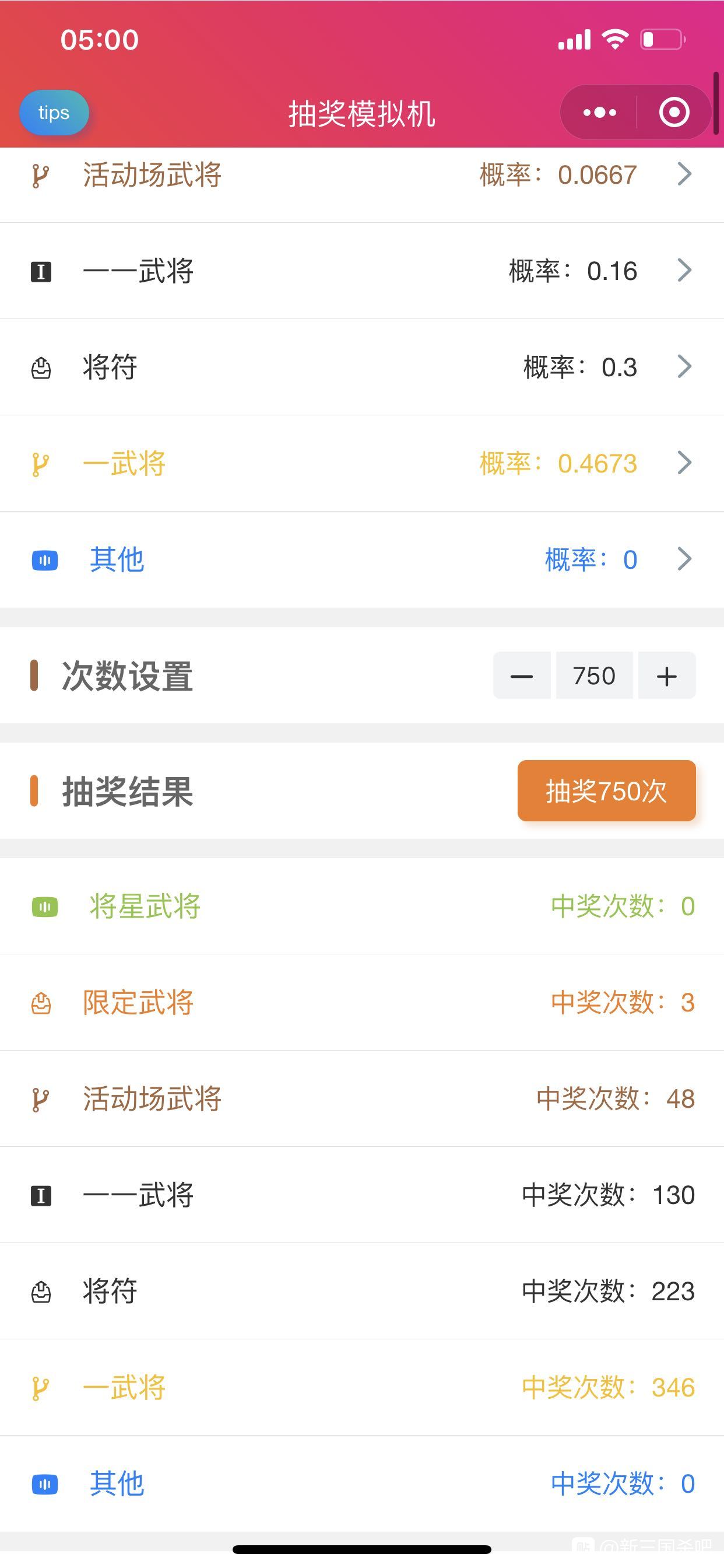Open the mini program more menu
The width and height of the screenshot is (724, 1568).
[599, 113]
